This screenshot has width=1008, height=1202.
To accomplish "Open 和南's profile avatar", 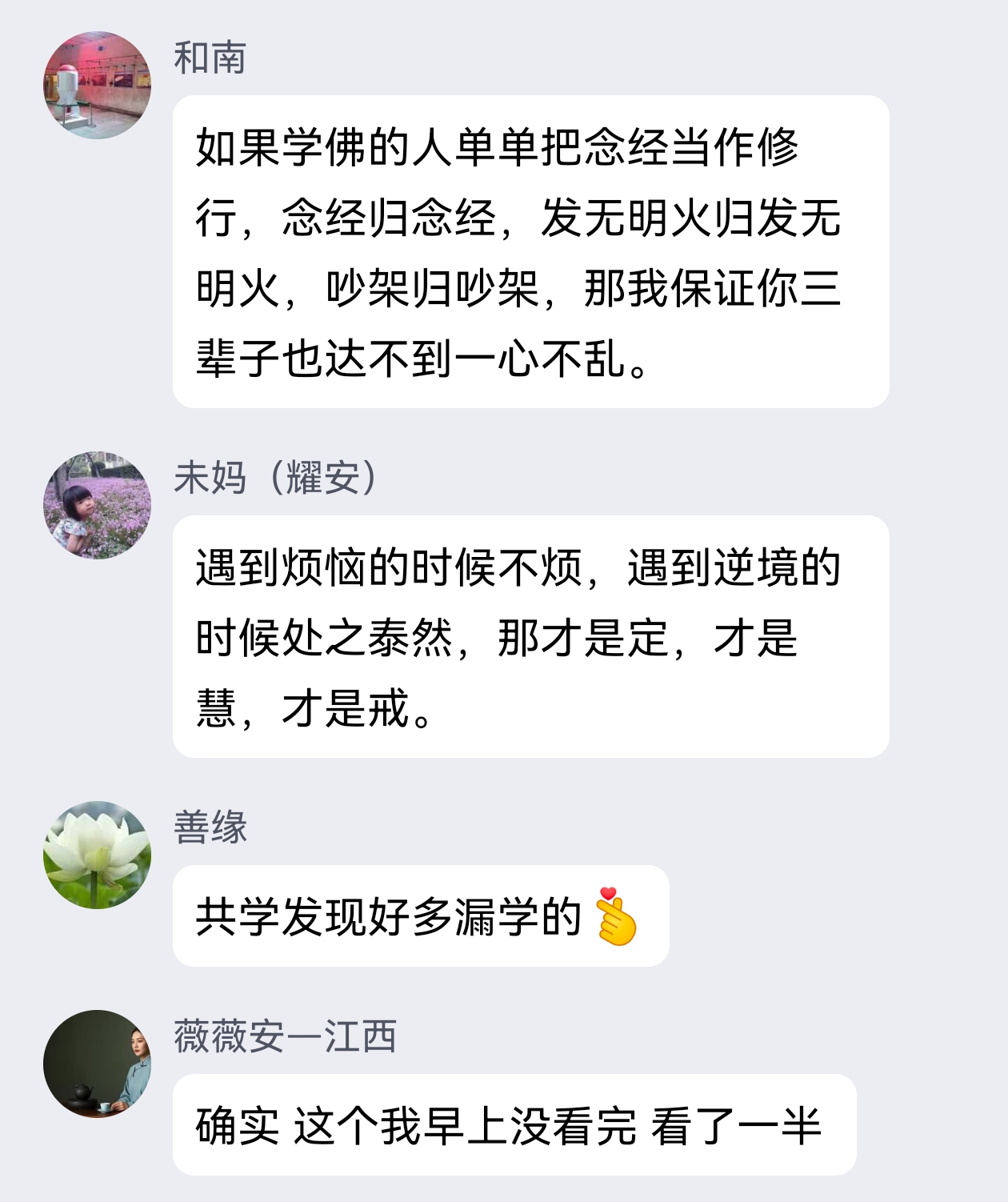I will click(x=97, y=86).
